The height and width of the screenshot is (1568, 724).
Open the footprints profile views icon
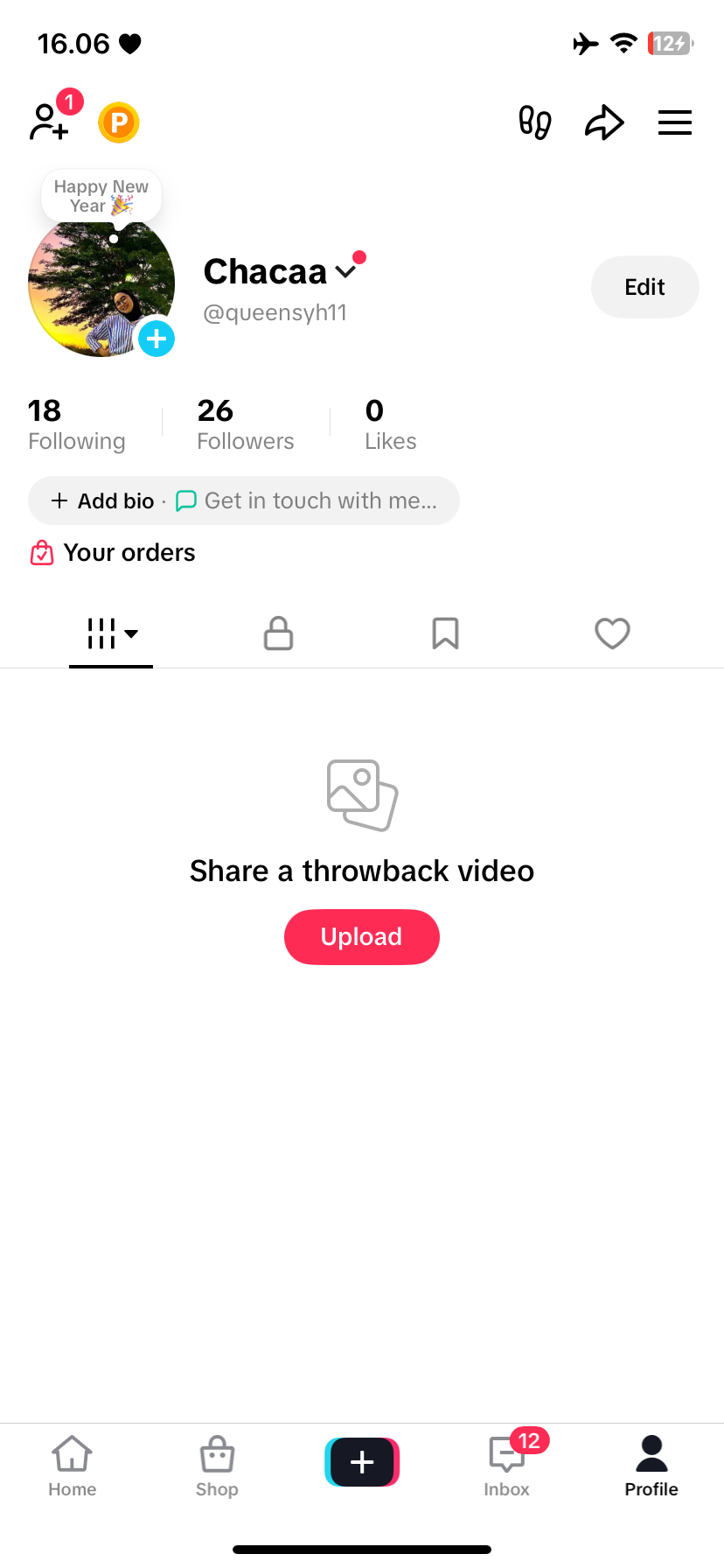pyautogui.click(x=534, y=122)
